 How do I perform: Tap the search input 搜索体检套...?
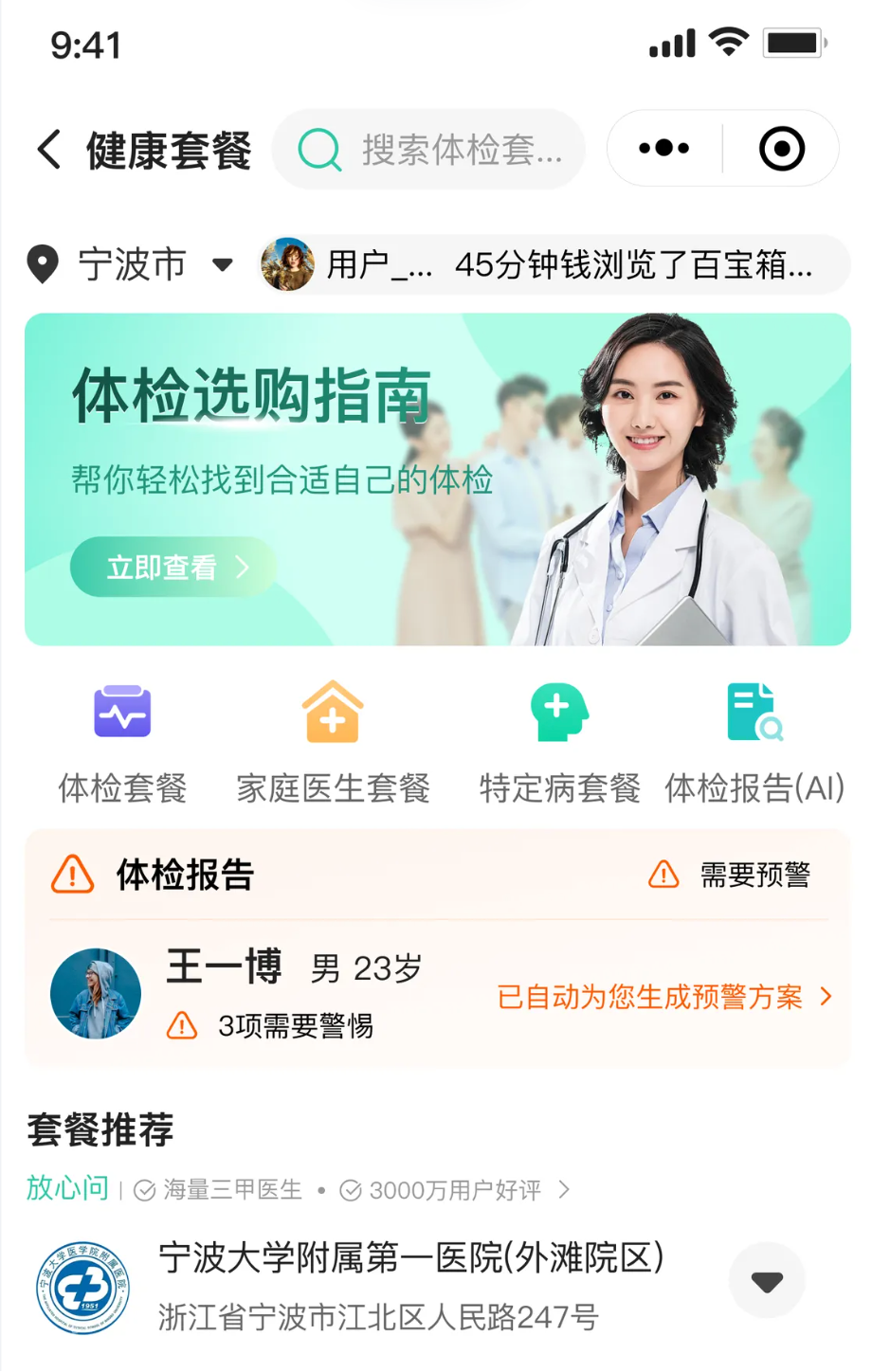[445, 149]
